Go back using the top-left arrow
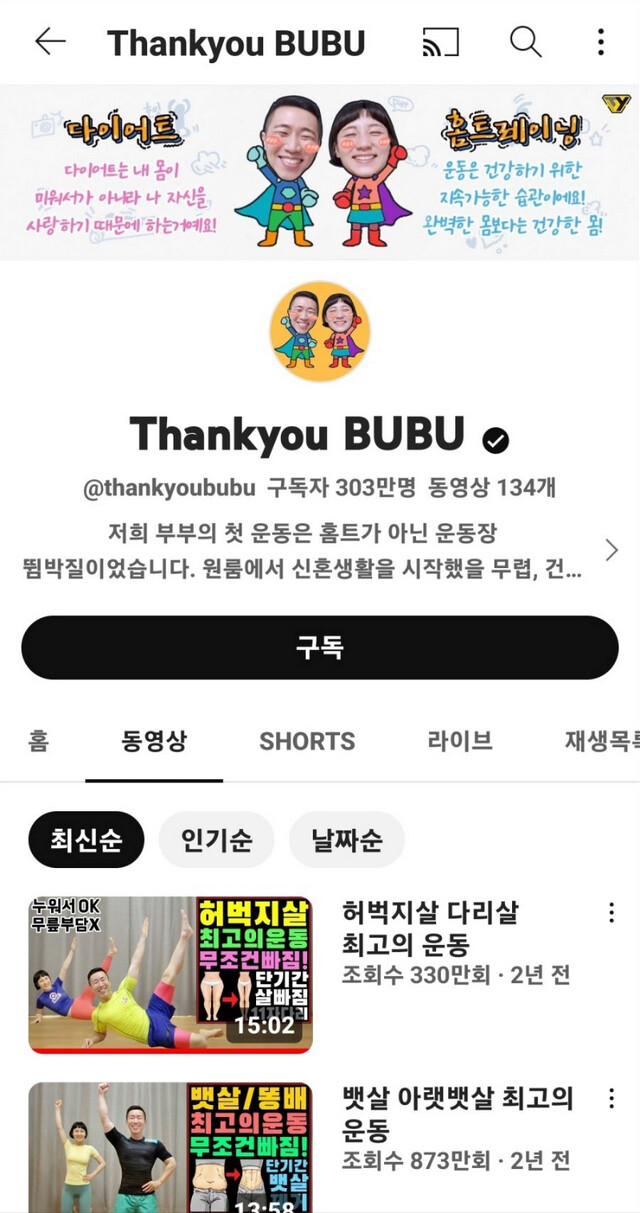 (x=49, y=42)
